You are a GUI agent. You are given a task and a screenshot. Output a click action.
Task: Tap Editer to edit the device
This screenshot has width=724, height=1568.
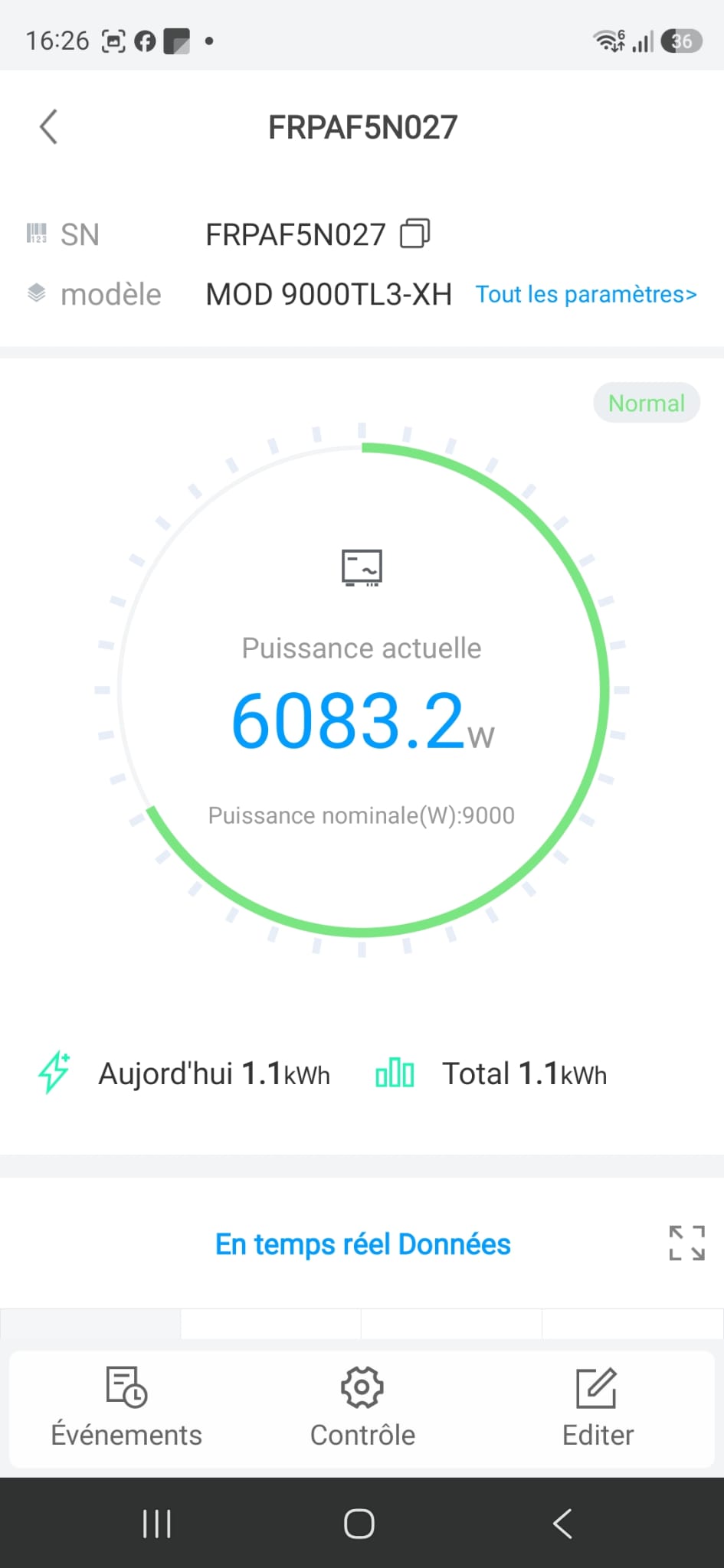[x=598, y=1409]
